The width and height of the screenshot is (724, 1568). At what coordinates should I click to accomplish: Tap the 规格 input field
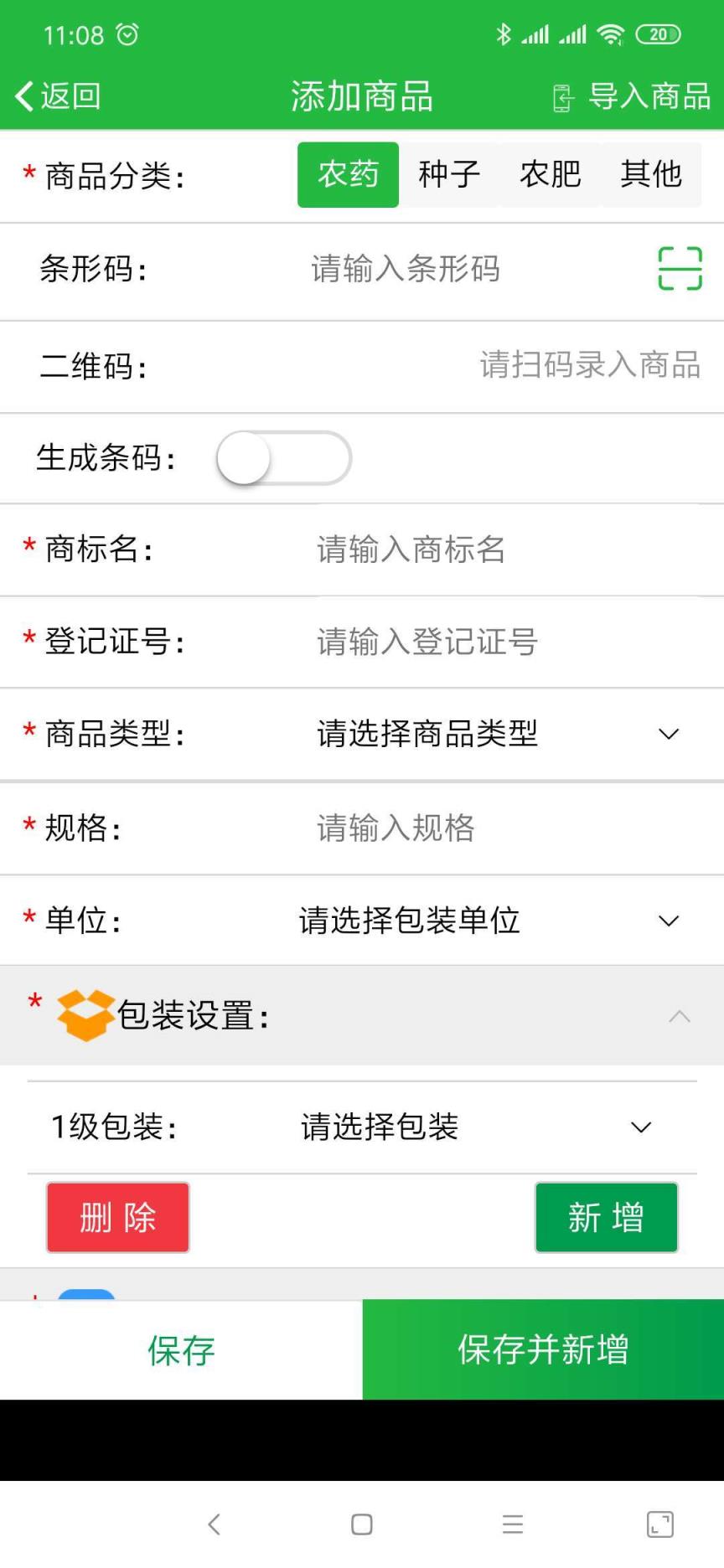(x=503, y=828)
